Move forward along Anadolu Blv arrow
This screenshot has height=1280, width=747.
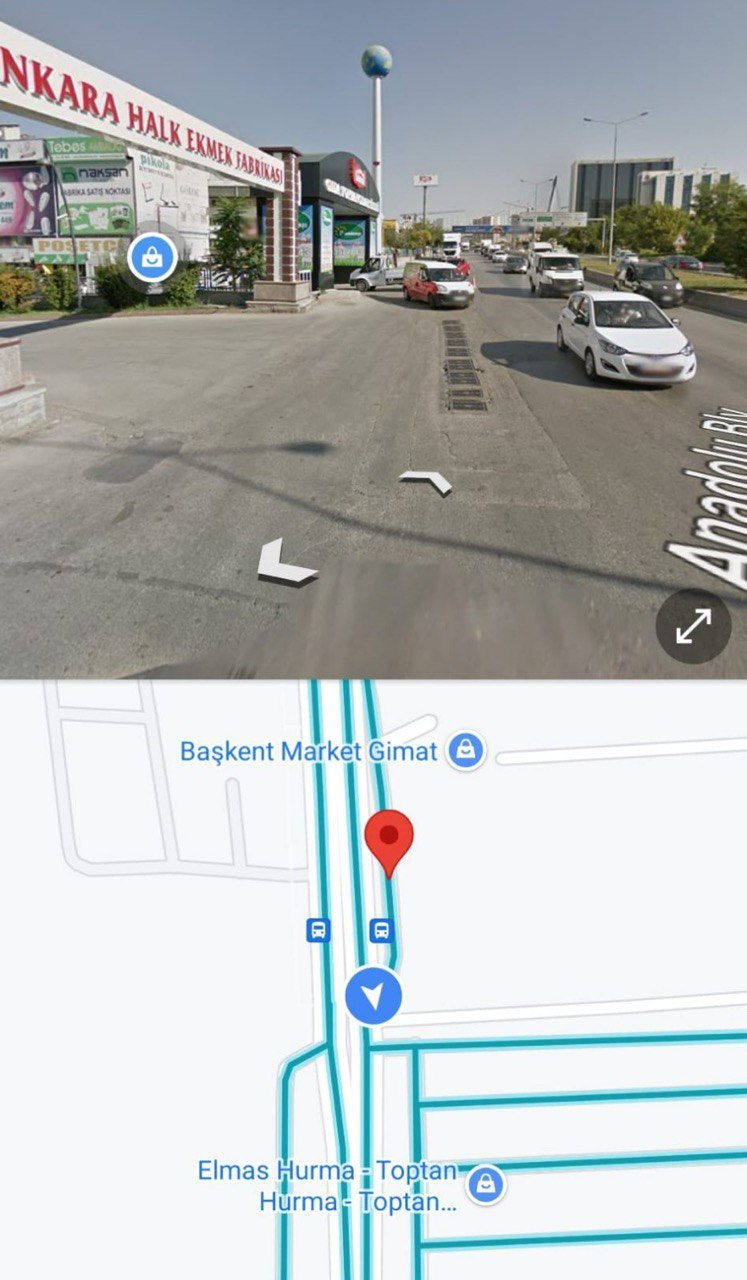click(x=427, y=483)
